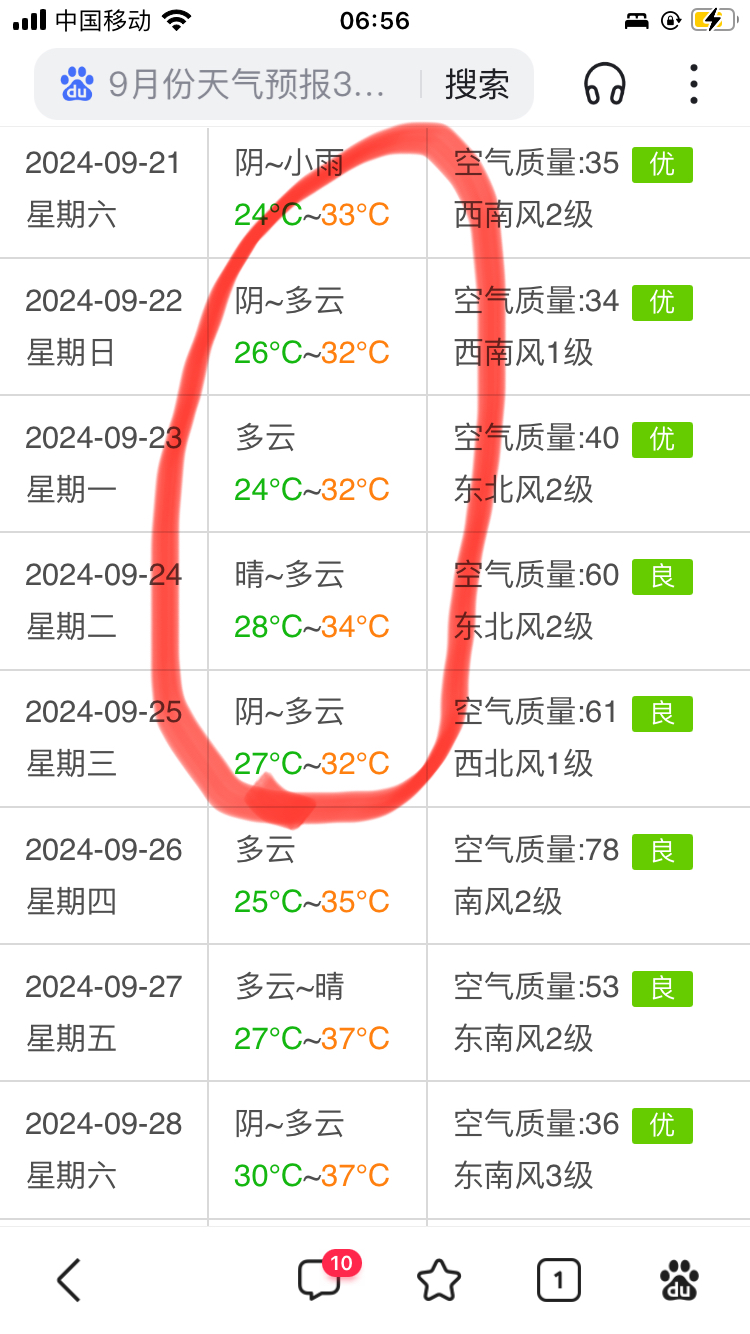Open the Baidu paw home icon

(680, 1280)
